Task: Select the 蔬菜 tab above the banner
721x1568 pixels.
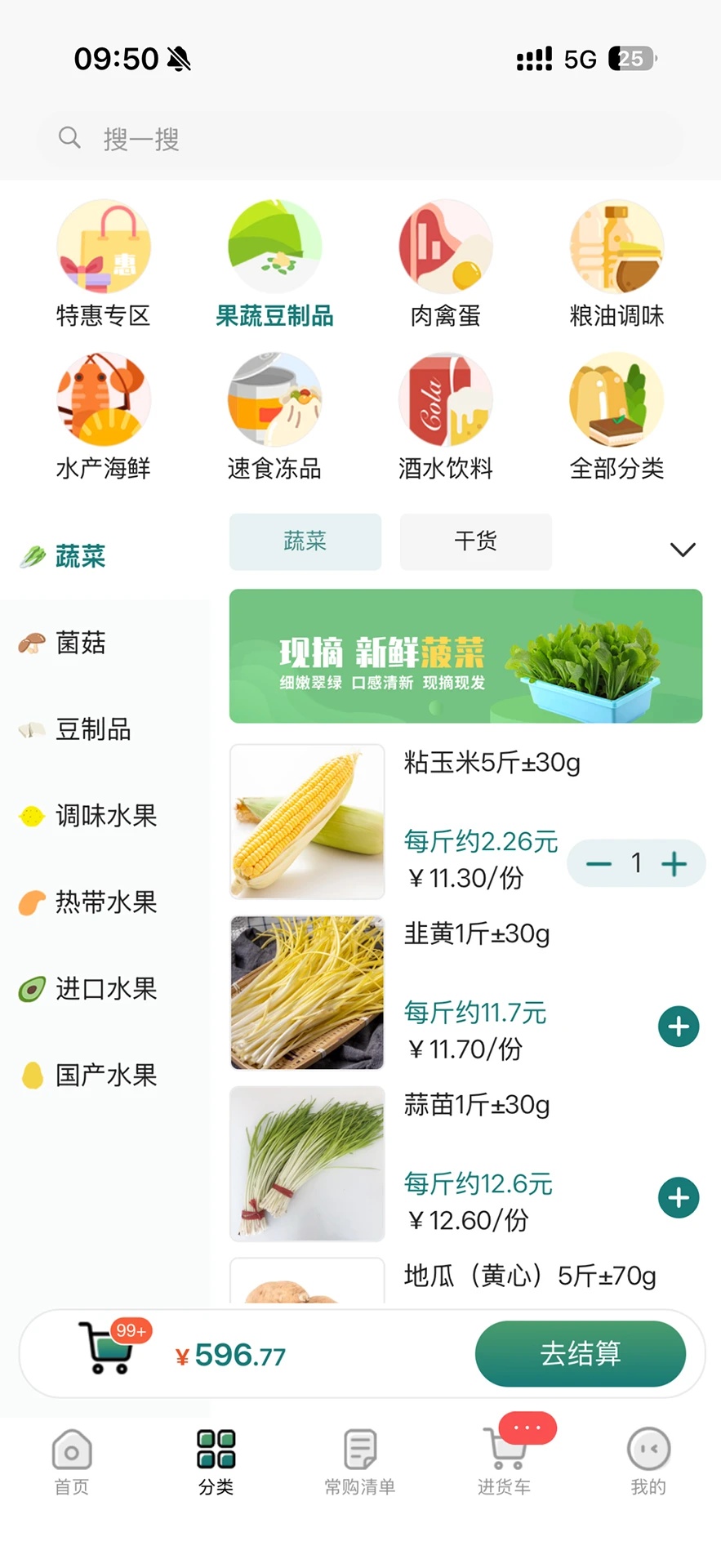Action: (x=305, y=541)
